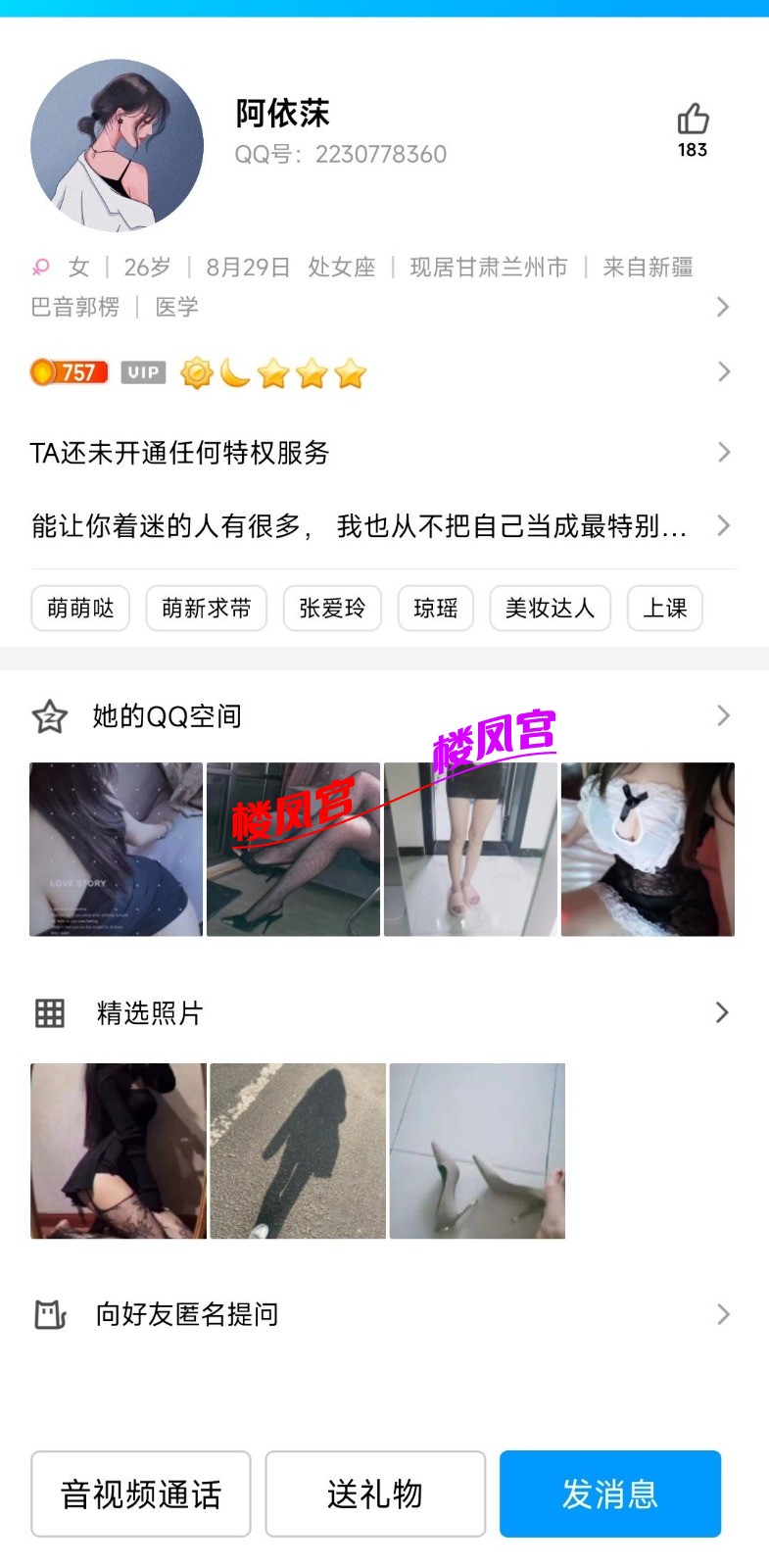Open 她的QQ空间
Viewport: 769px width, 1568px height.
pyautogui.click(x=382, y=716)
